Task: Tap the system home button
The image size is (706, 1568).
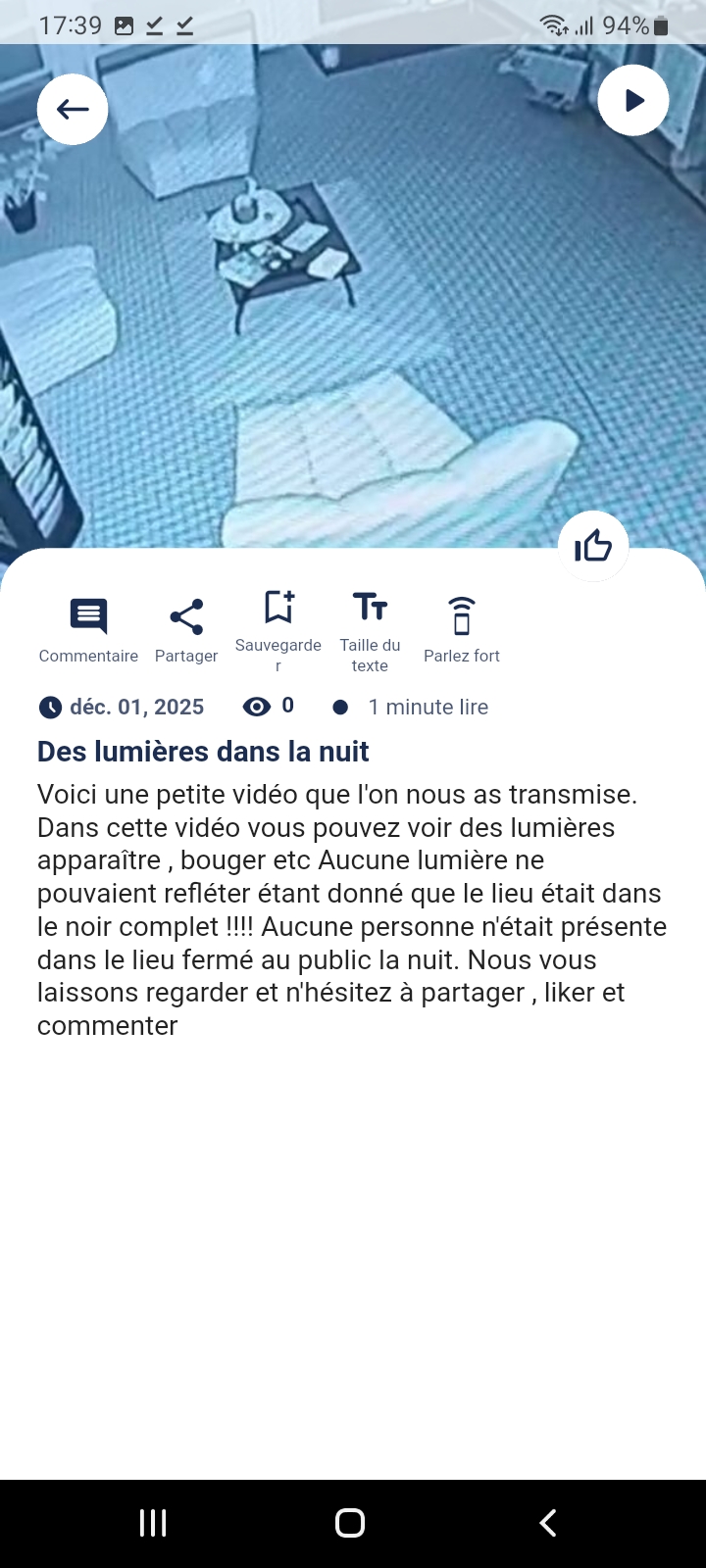Action: [x=350, y=1523]
